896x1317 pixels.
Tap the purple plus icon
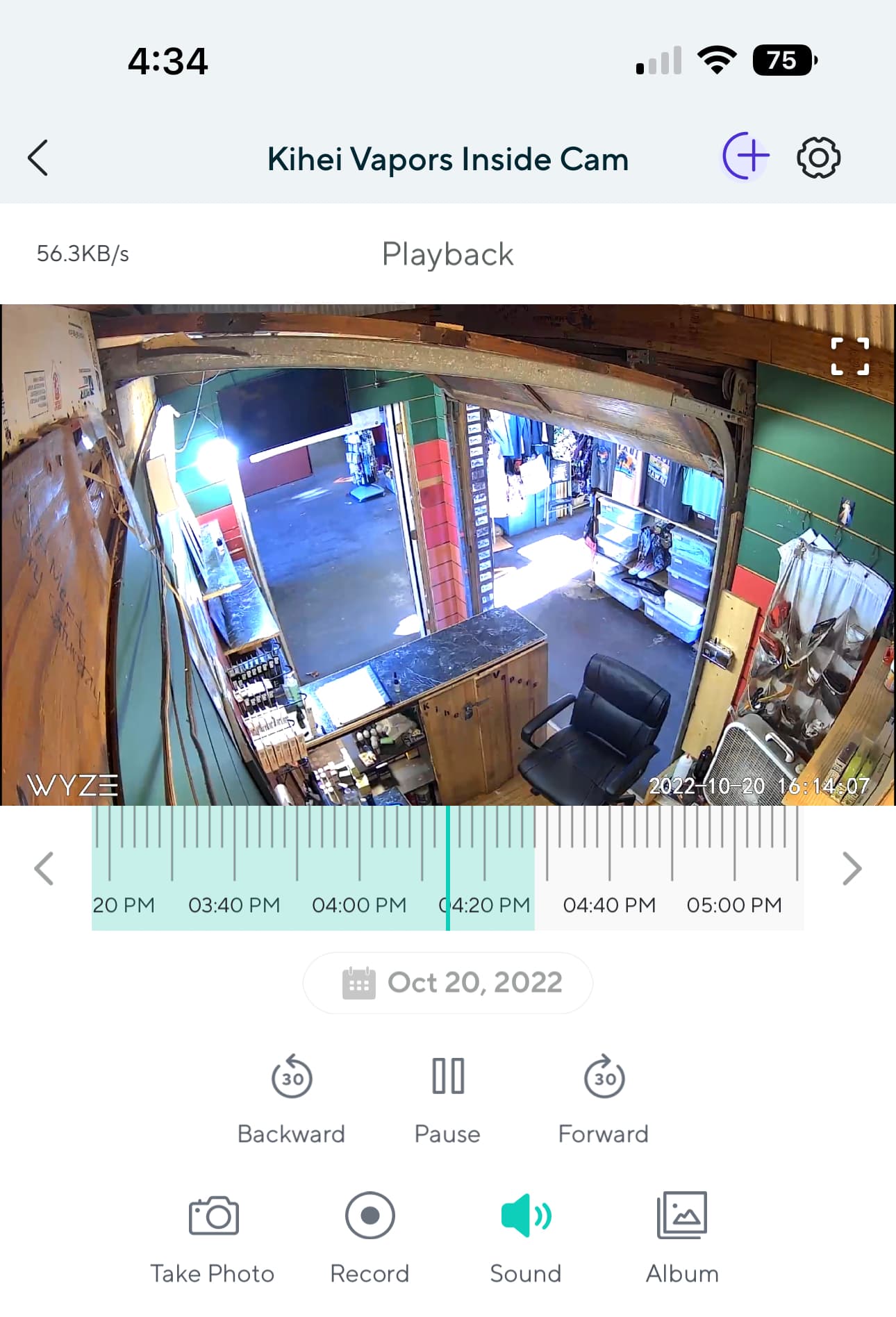[745, 156]
